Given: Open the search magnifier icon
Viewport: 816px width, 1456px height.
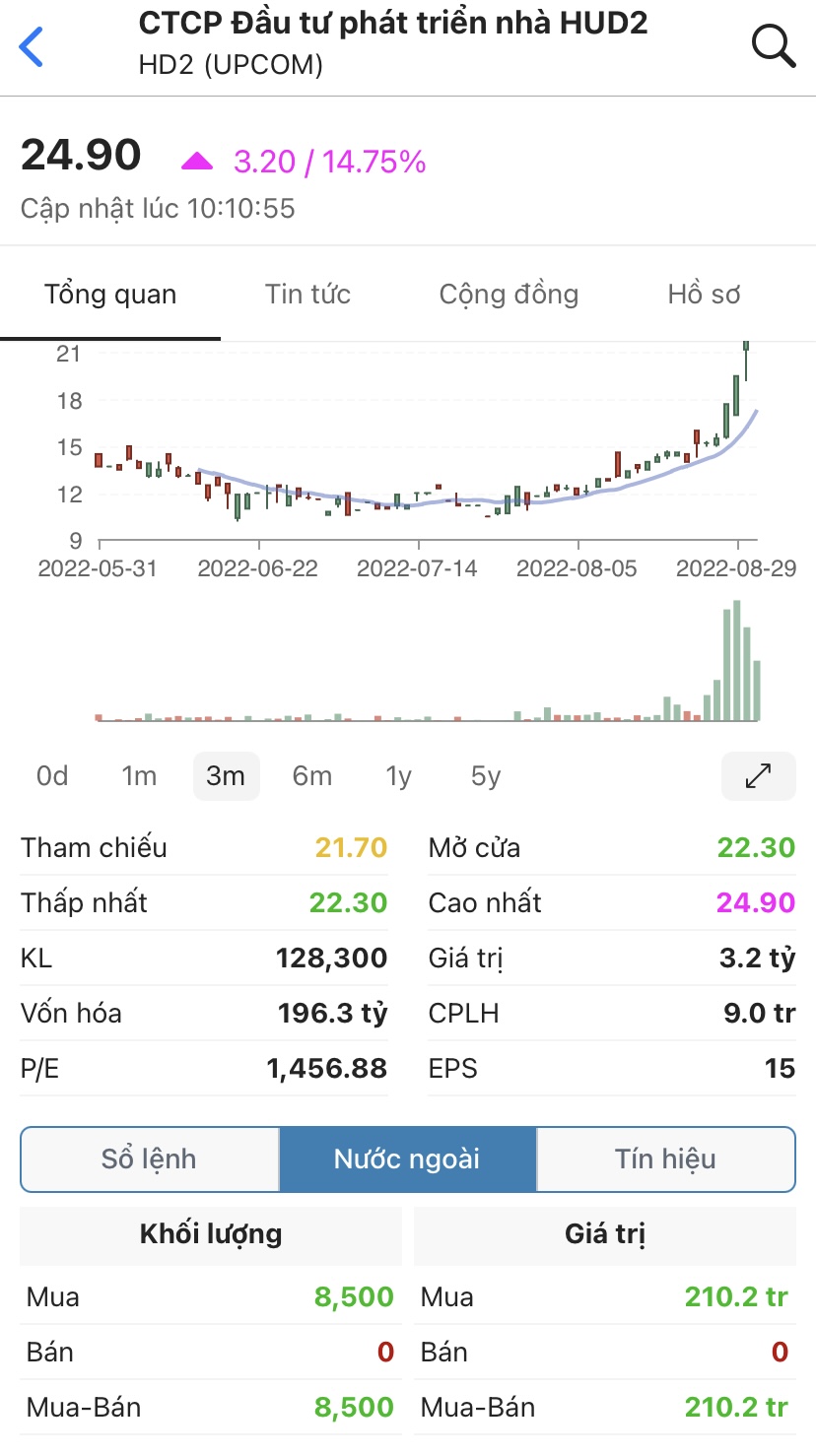Looking at the screenshot, I should pyautogui.click(x=773, y=45).
